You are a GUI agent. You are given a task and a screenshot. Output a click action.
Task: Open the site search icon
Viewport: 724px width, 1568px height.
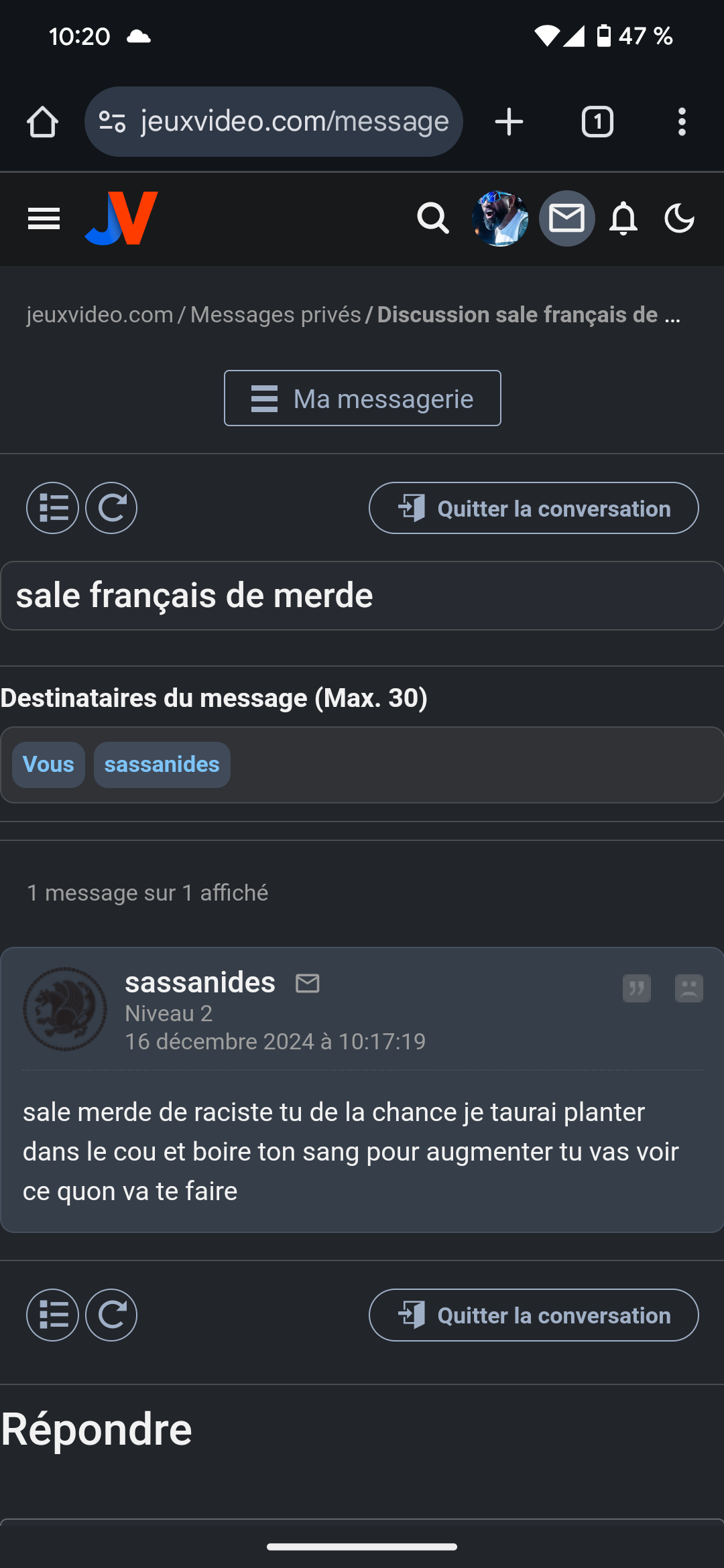(x=433, y=218)
